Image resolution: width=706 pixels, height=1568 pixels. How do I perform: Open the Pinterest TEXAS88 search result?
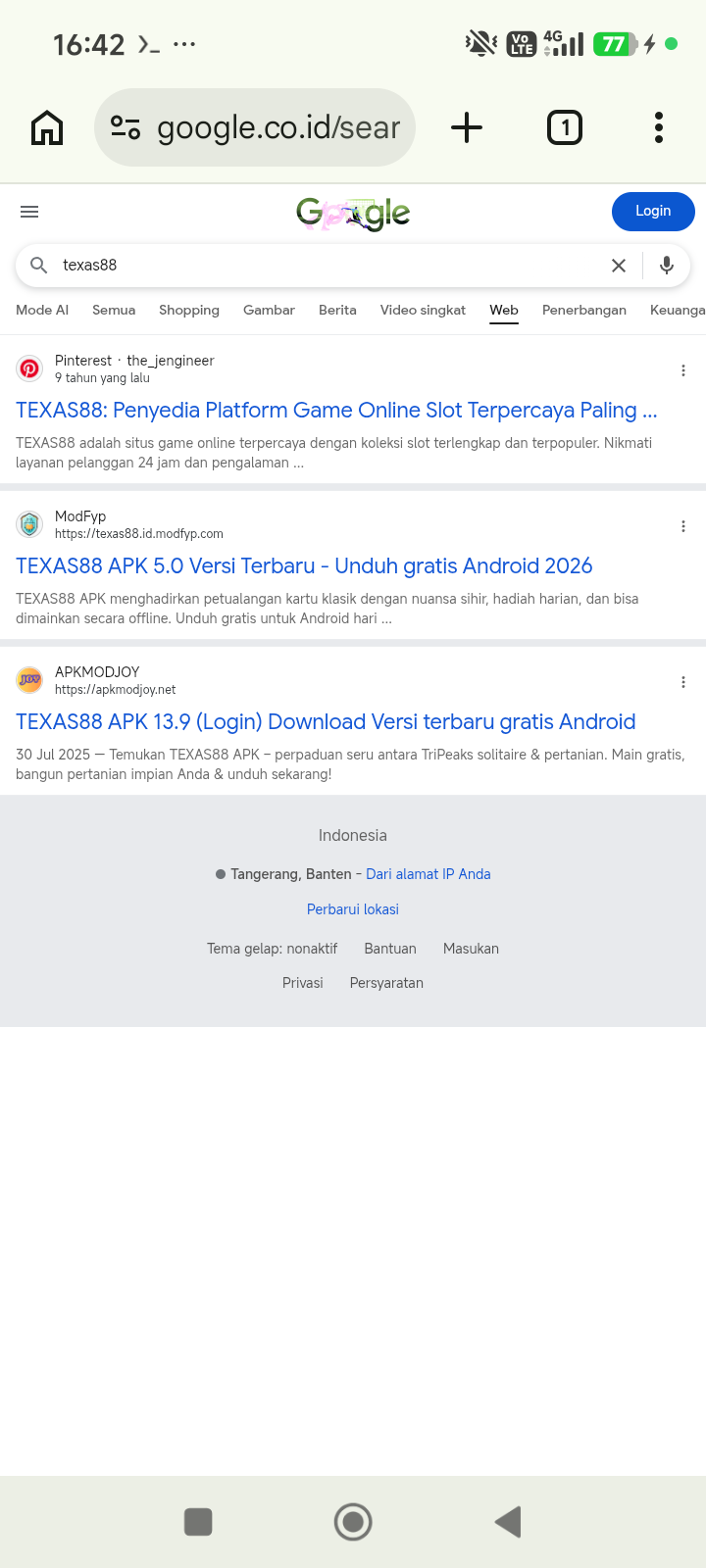tap(336, 411)
